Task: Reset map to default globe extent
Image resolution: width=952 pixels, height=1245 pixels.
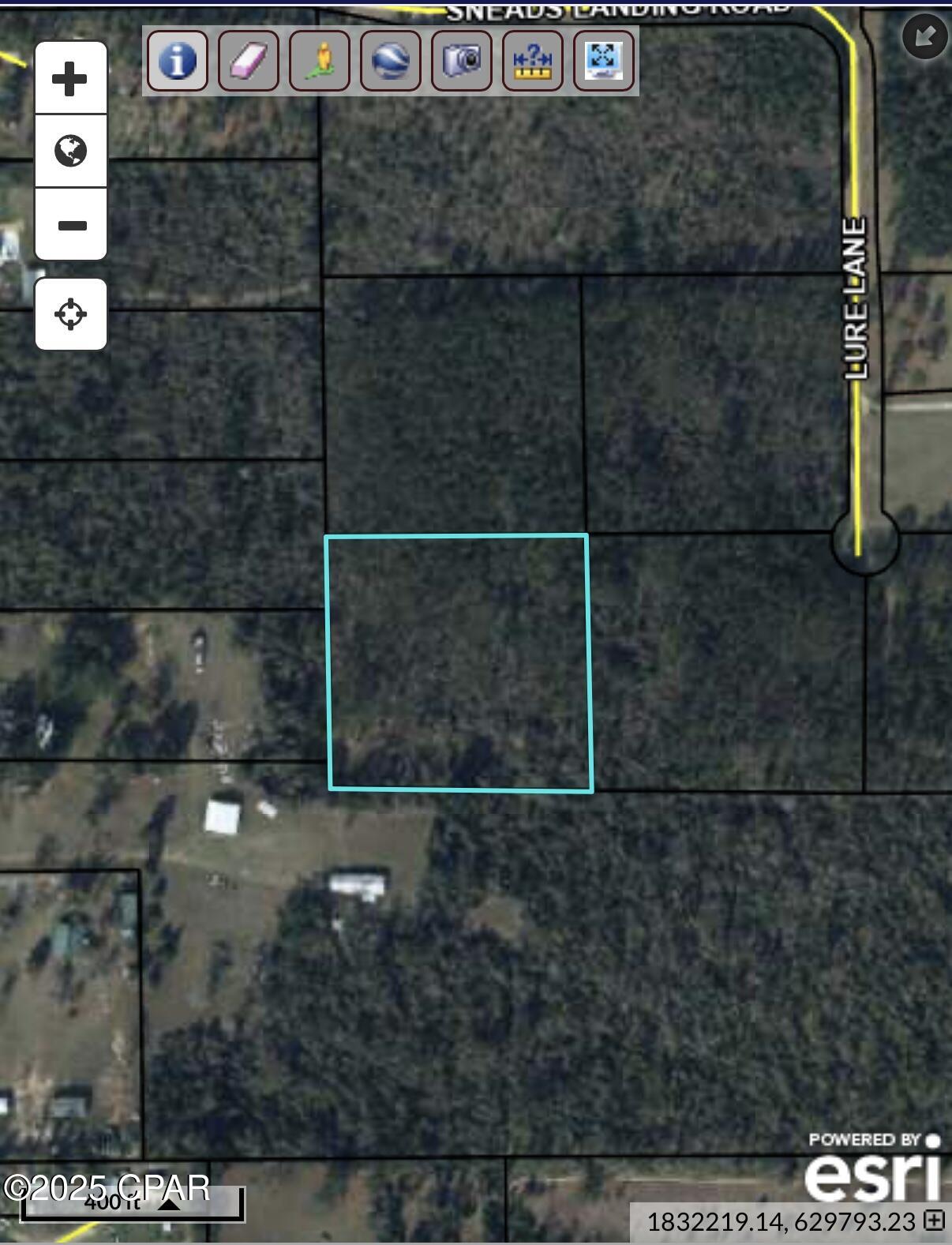Action: click(70, 151)
